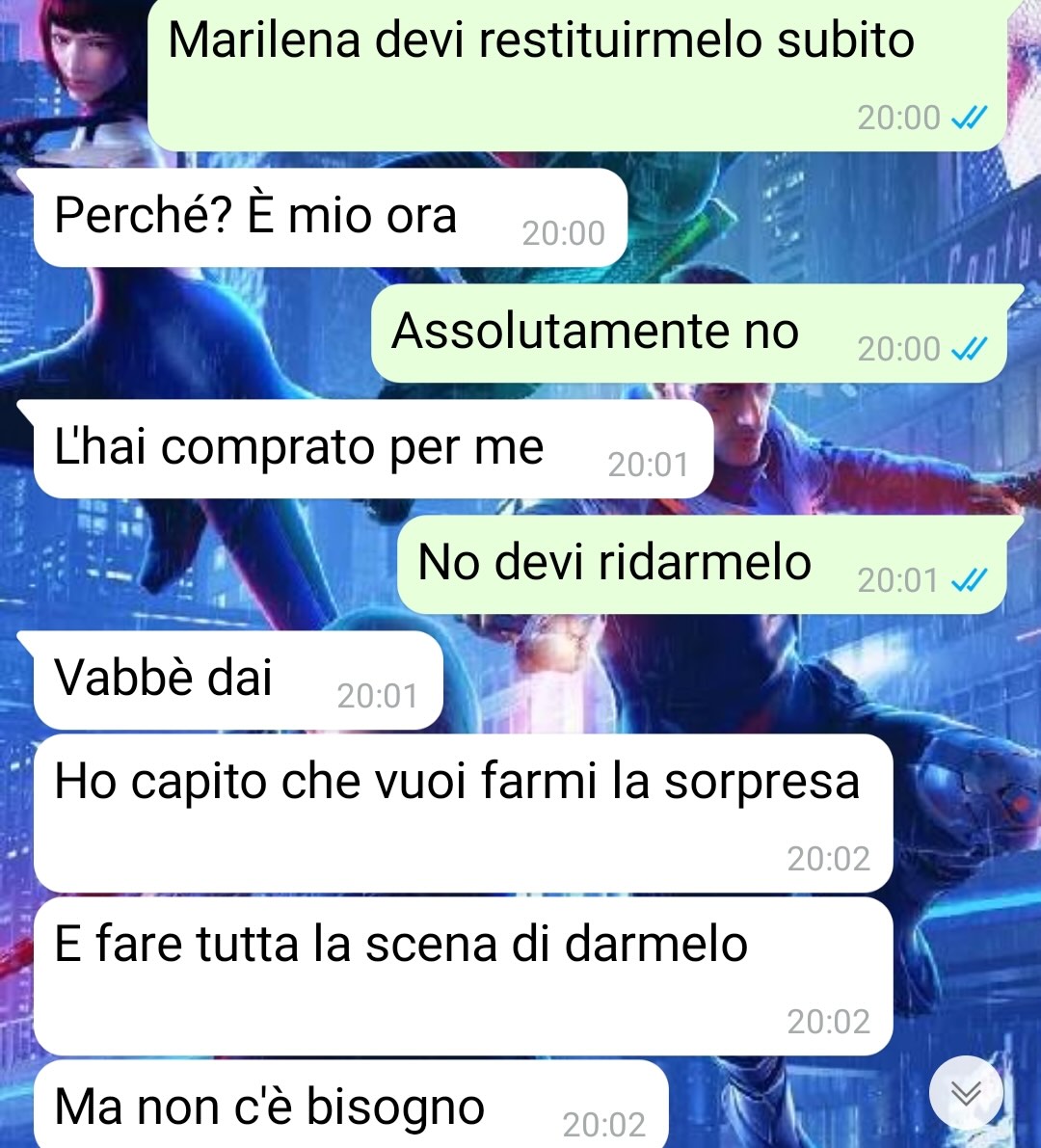Screen dimensions: 1041x1148
Task: Jump to the latest messages
Action: point(966,1093)
